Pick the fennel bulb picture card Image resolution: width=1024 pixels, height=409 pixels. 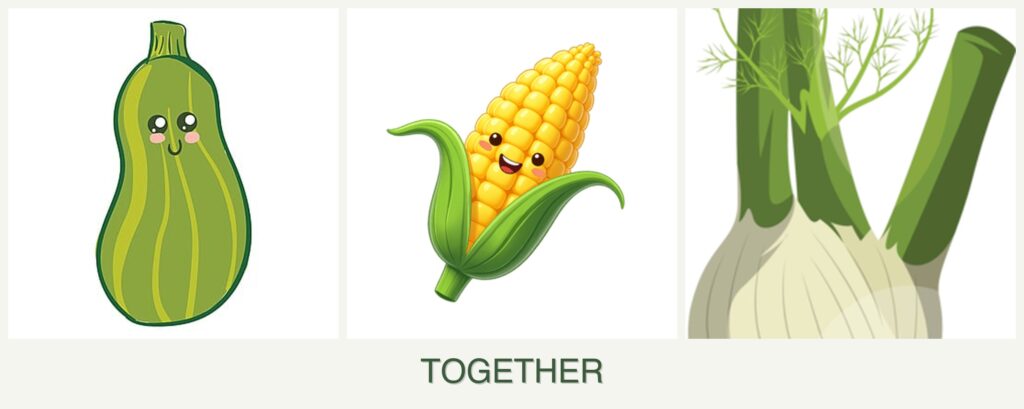click(850, 174)
